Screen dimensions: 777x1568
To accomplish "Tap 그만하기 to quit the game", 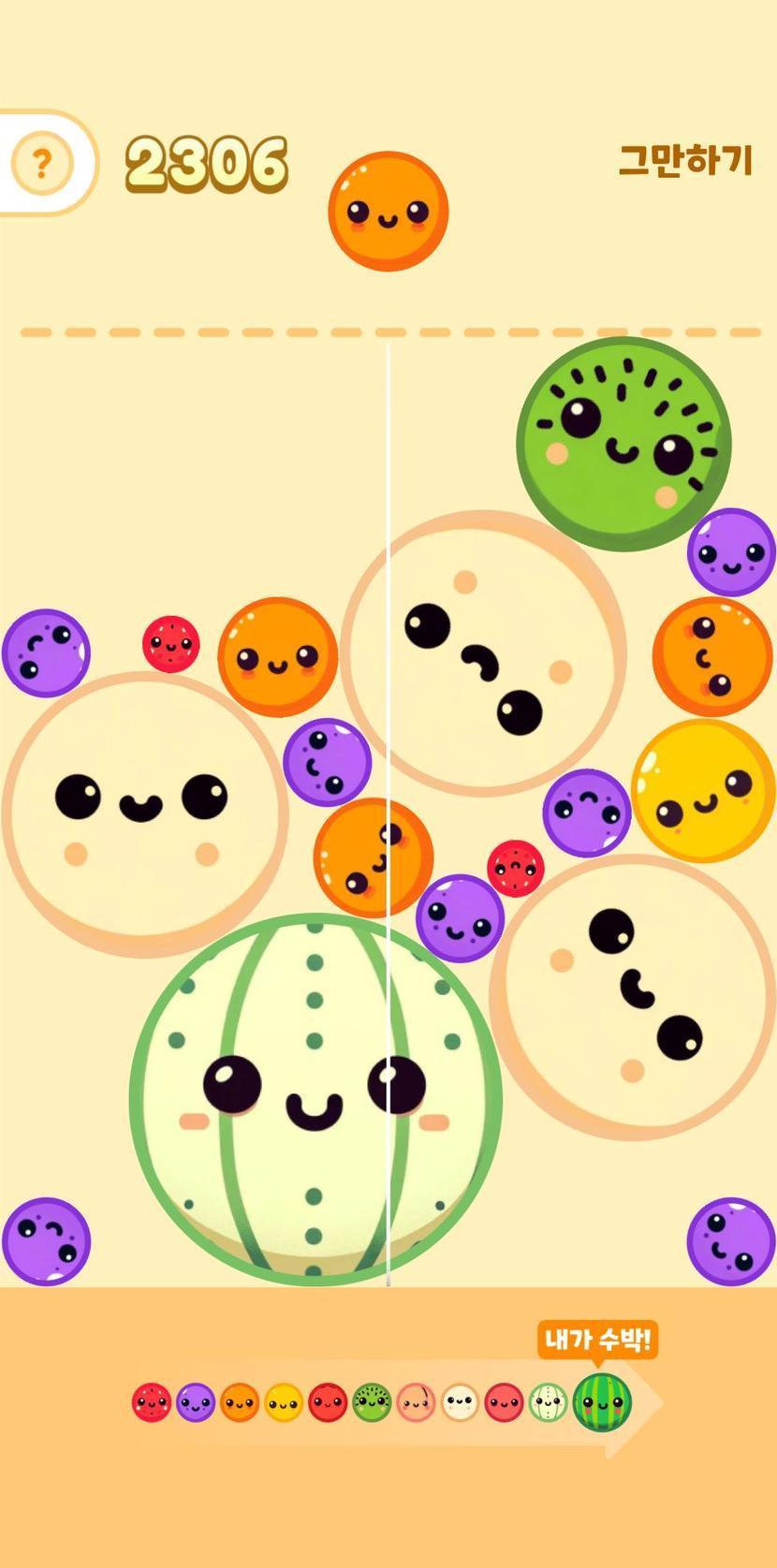I will [x=685, y=160].
